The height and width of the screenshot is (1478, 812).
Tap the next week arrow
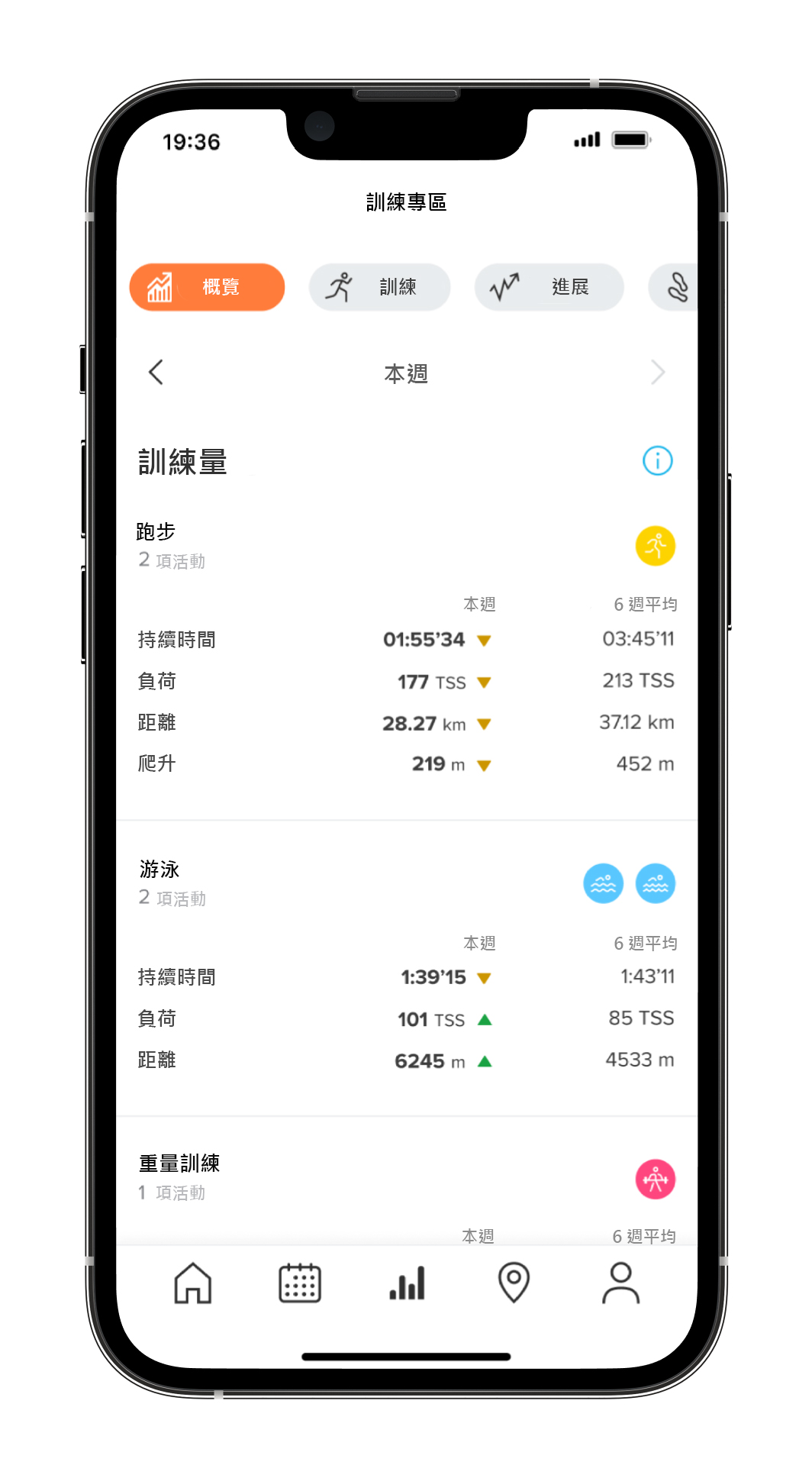click(658, 373)
